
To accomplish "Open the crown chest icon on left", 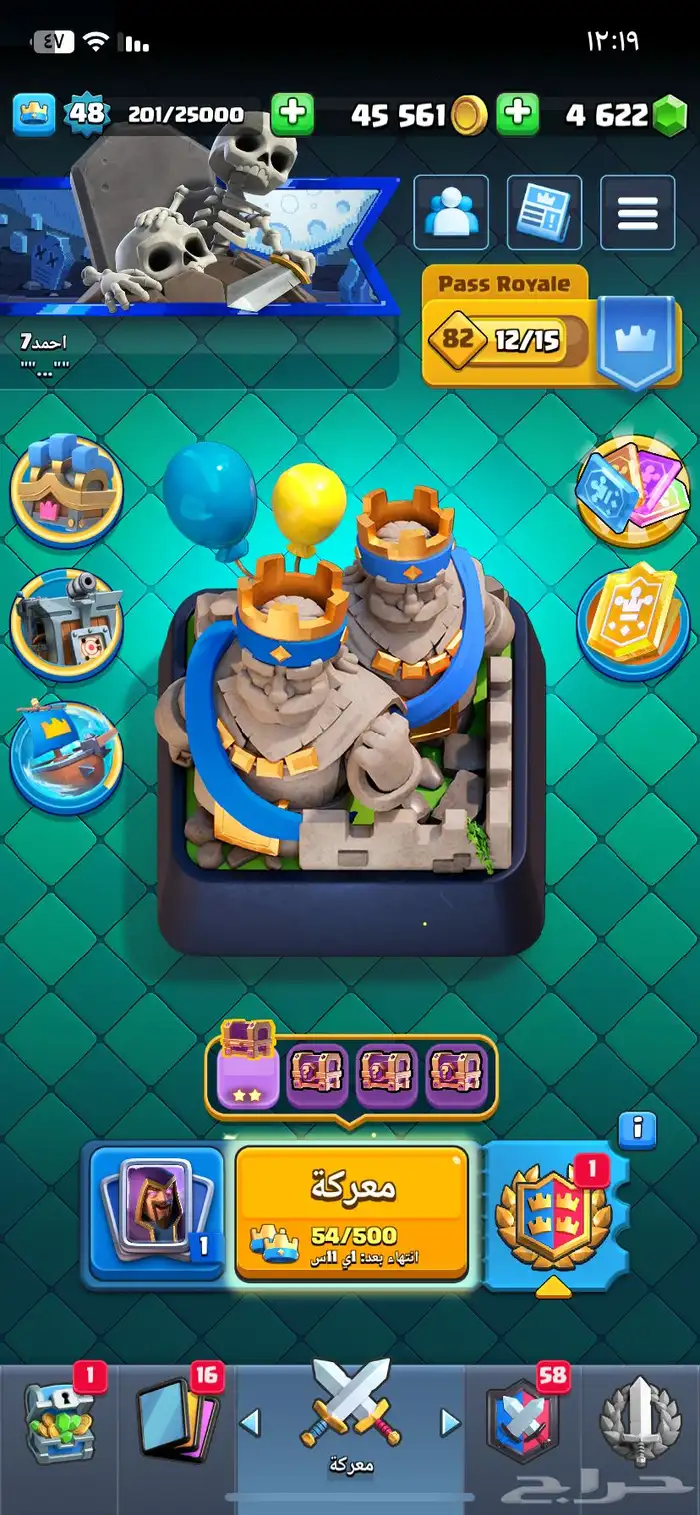I will pos(66,489).
